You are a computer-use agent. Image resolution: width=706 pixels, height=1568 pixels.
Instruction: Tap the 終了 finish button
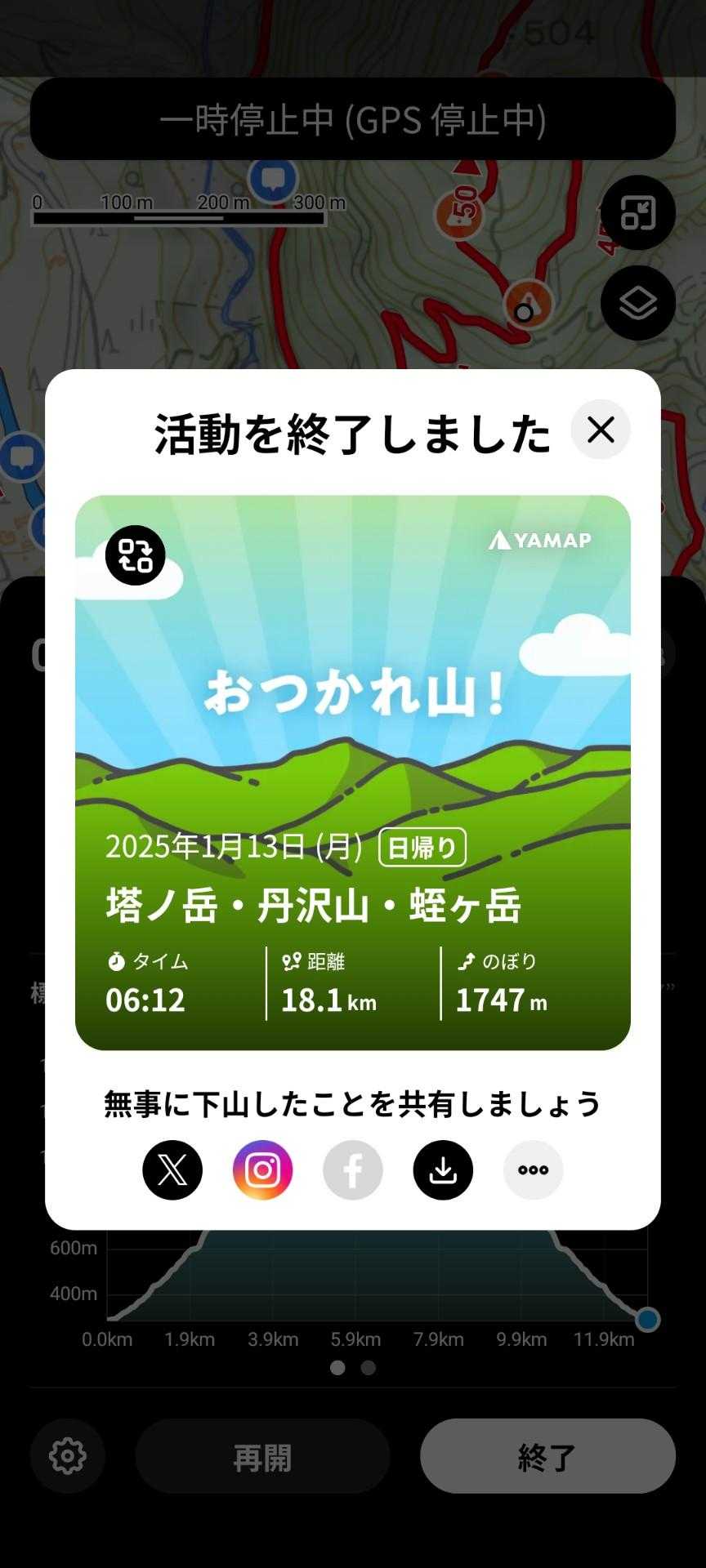pyautogui.click(x=547, y=1456)
